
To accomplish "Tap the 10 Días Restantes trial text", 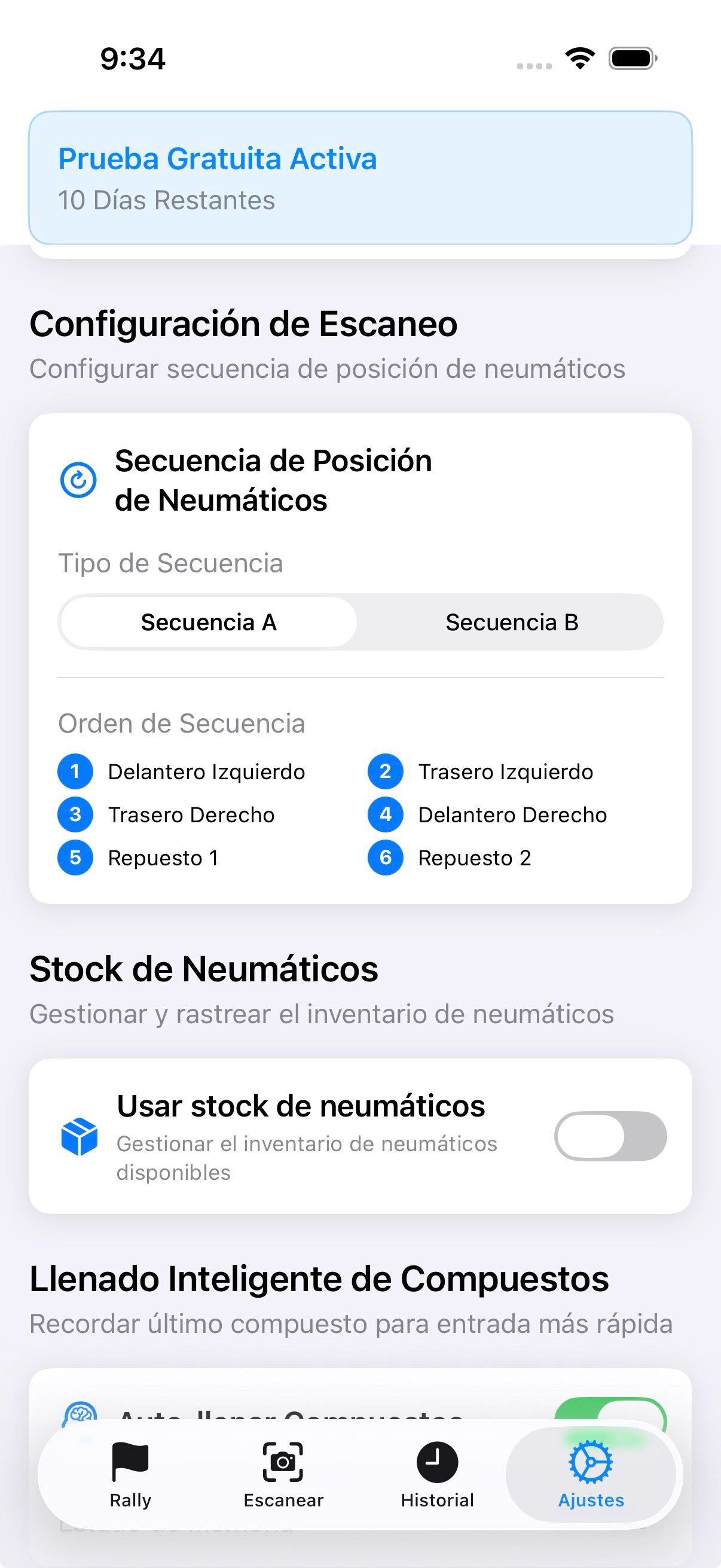I will tap(166, 200).
